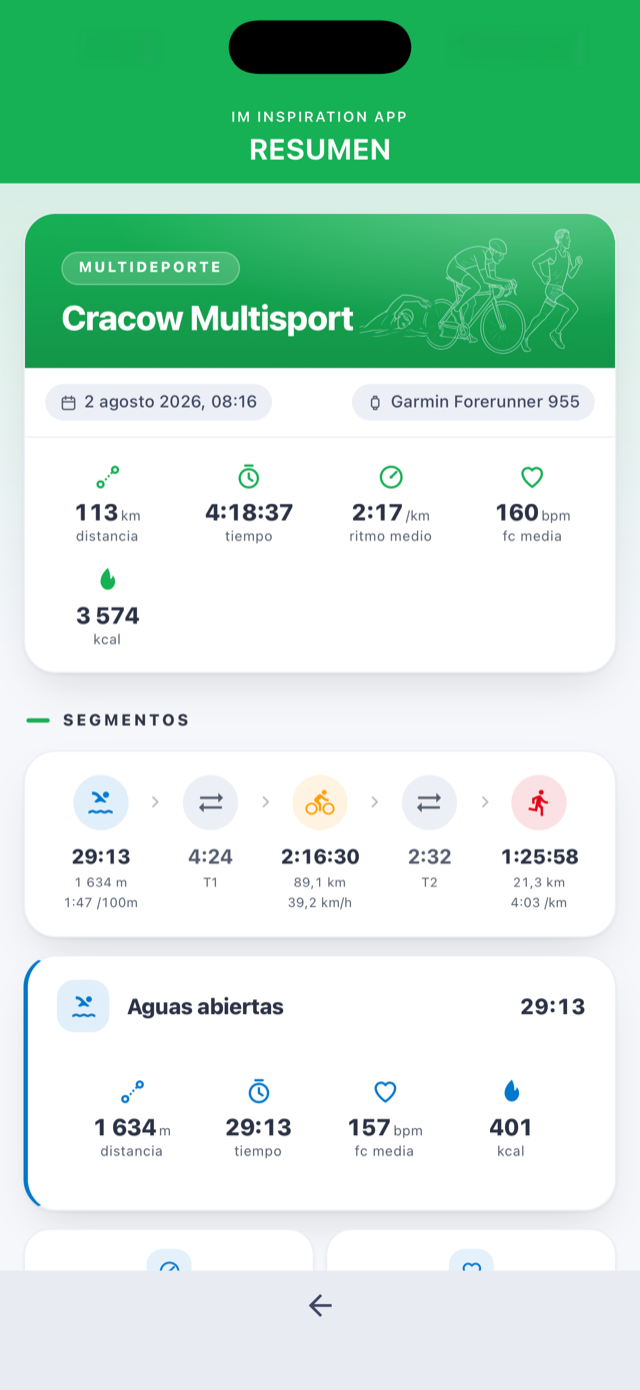
Task: Select the bike segment 2:16:30
Action: click(x=320, y=843)
